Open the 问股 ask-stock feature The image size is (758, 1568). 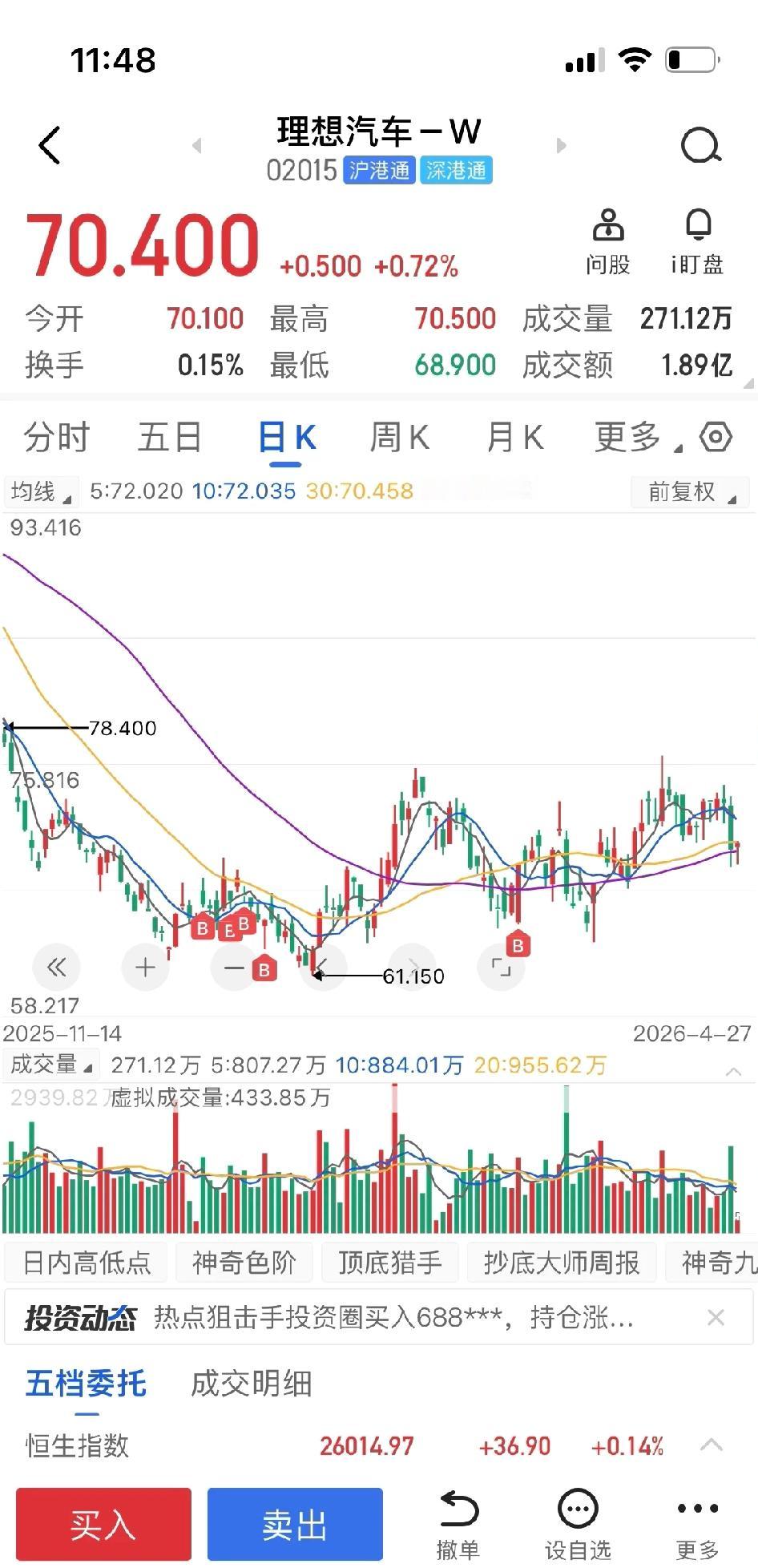pyautogui.click(x=608, y=238)
